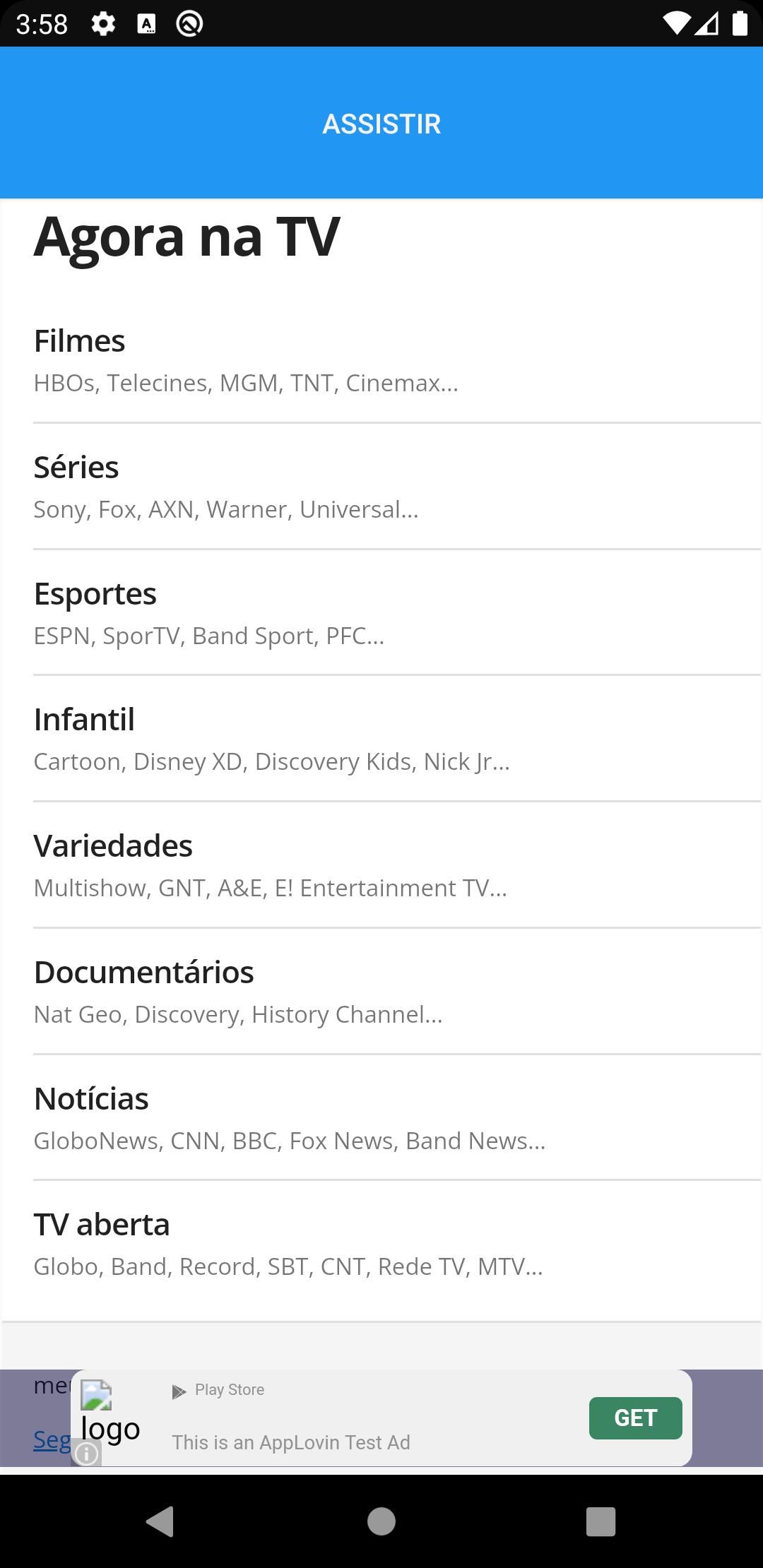Screen dimensions: 763x1568
Task: Go back with system back button
Action: pyautogui.click(x=160, y=1521)
